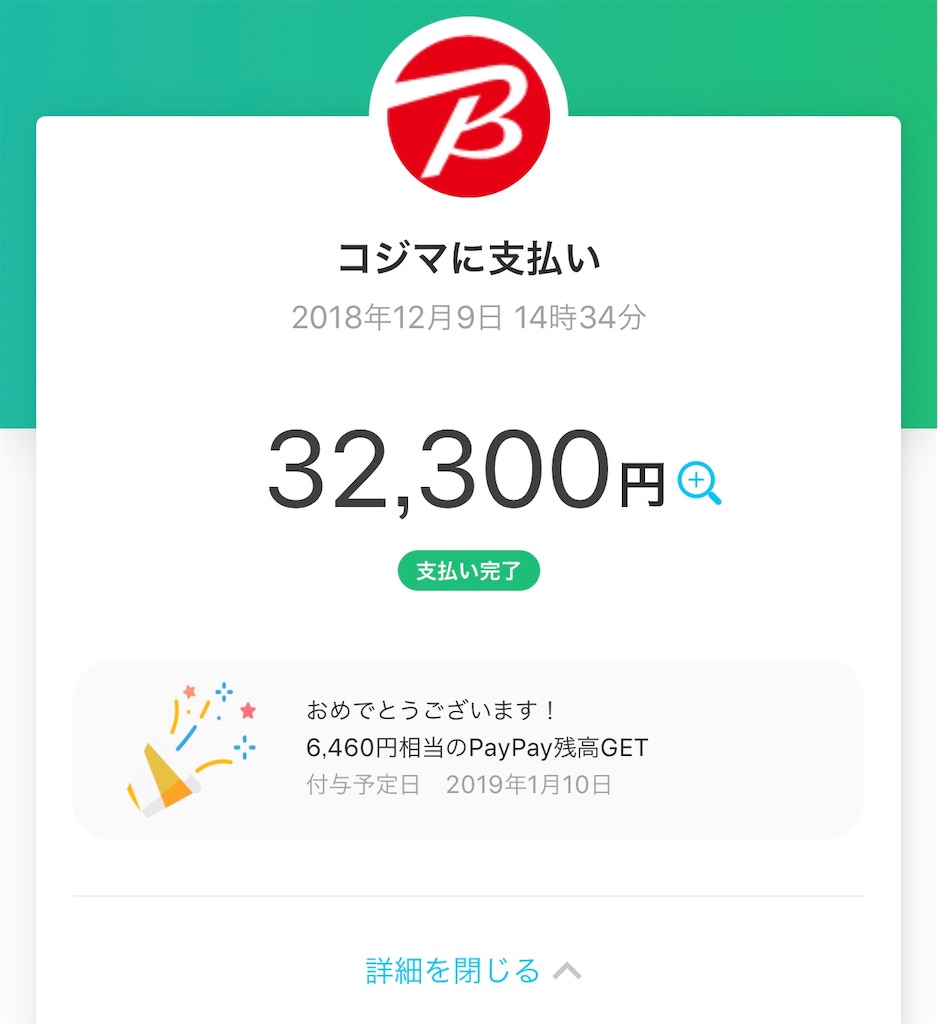This screenshot has height=1024, width=938.
Task: Toggle the 支払い完了 status badge
Action: click(x=468, y=569)
